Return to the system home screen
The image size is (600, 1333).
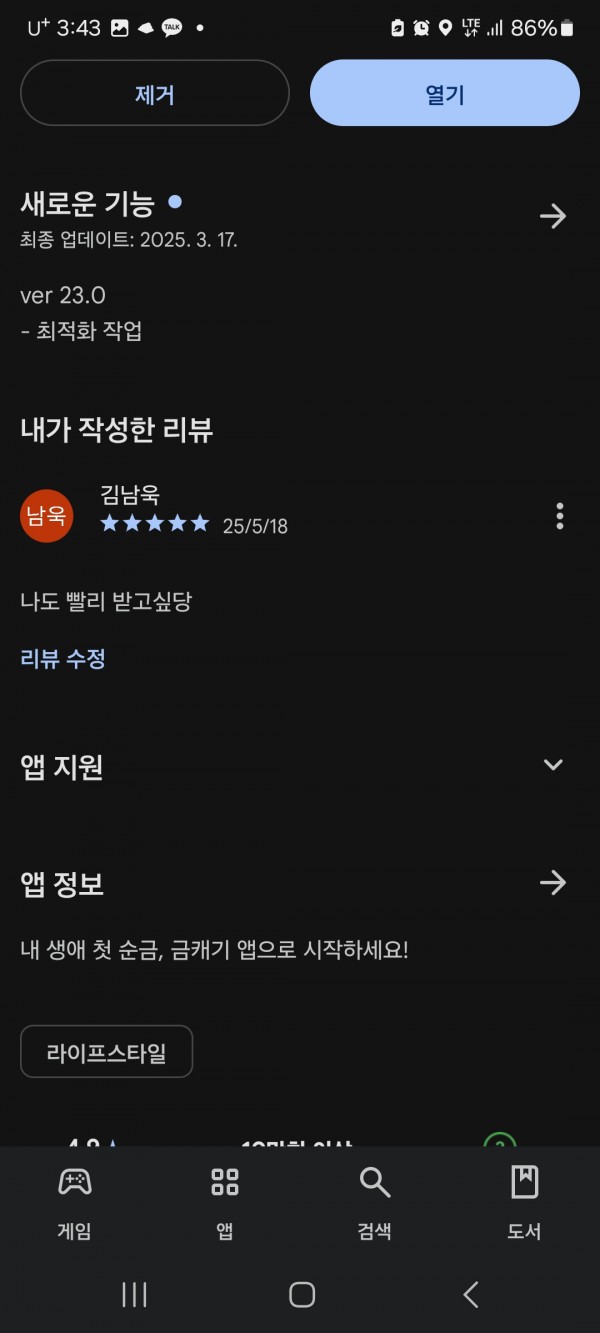pos(302,1294)
